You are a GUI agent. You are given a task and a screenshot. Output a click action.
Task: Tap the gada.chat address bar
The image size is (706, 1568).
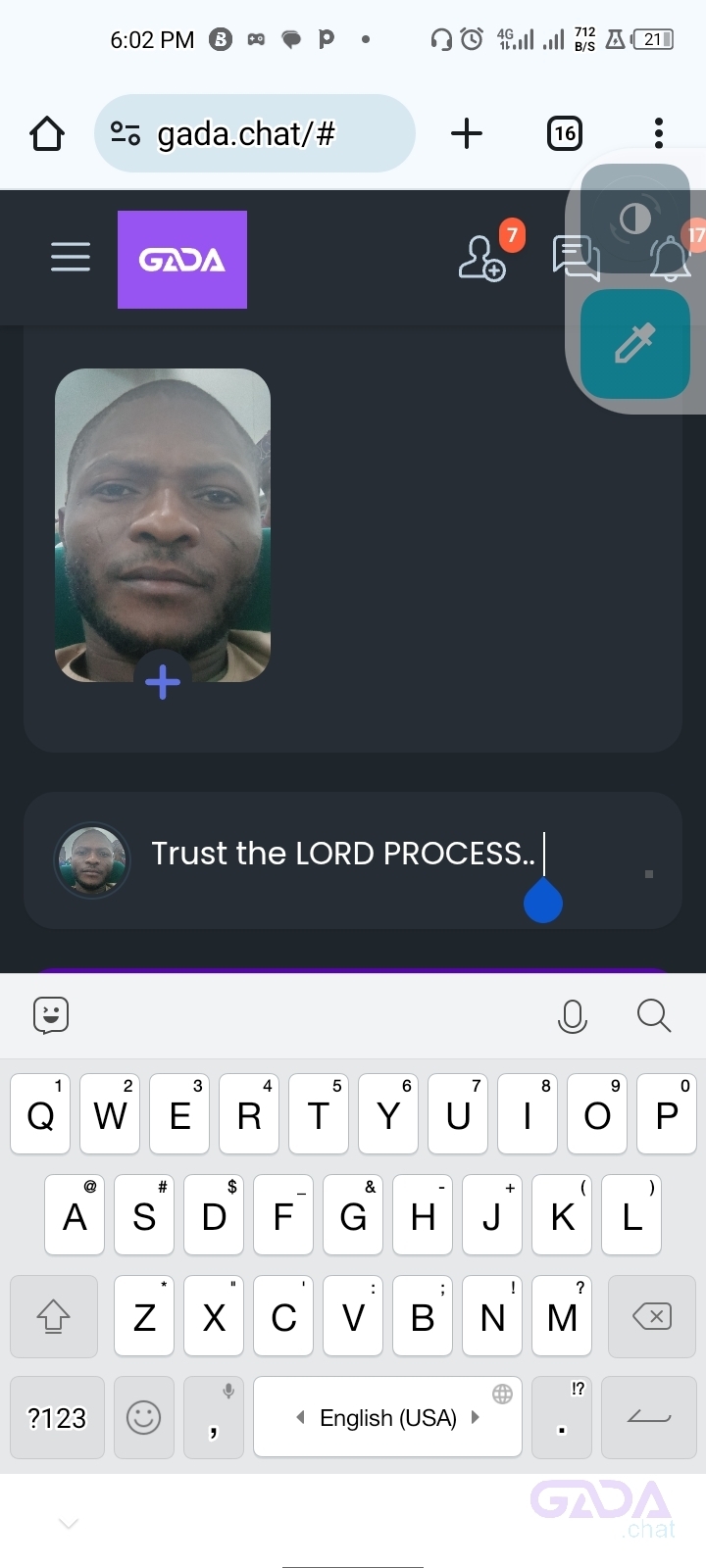(x=255, y=133)
